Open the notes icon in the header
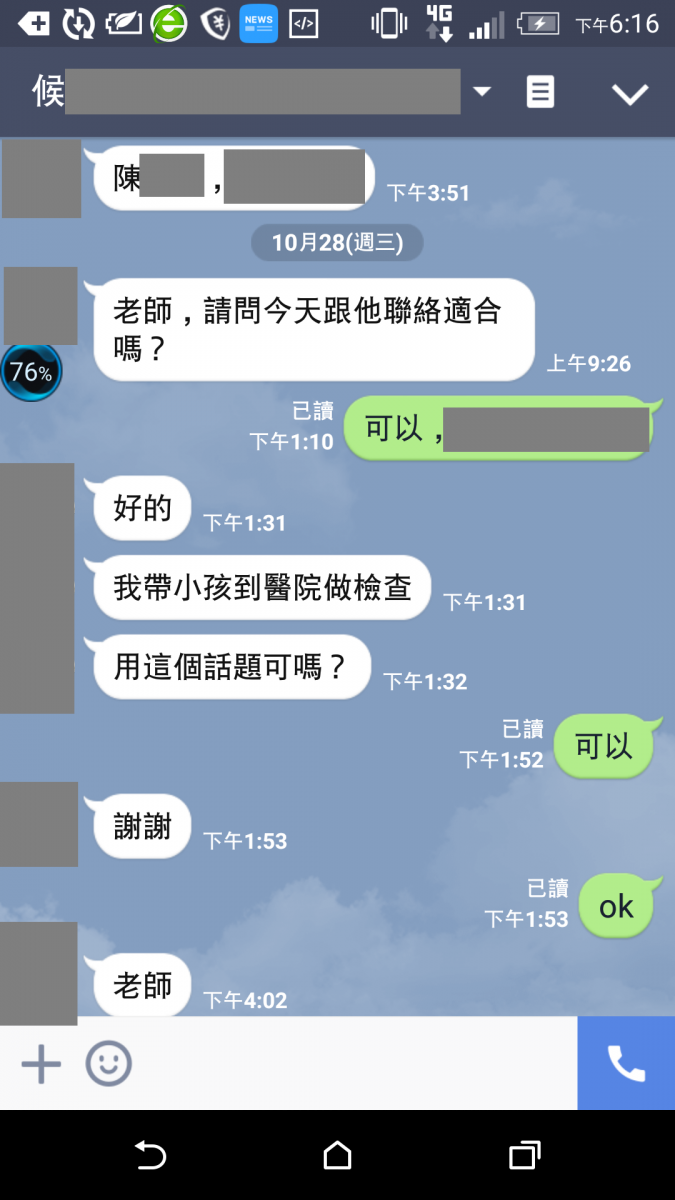This screenshot has width=675, height=1200. pos(540,92)
